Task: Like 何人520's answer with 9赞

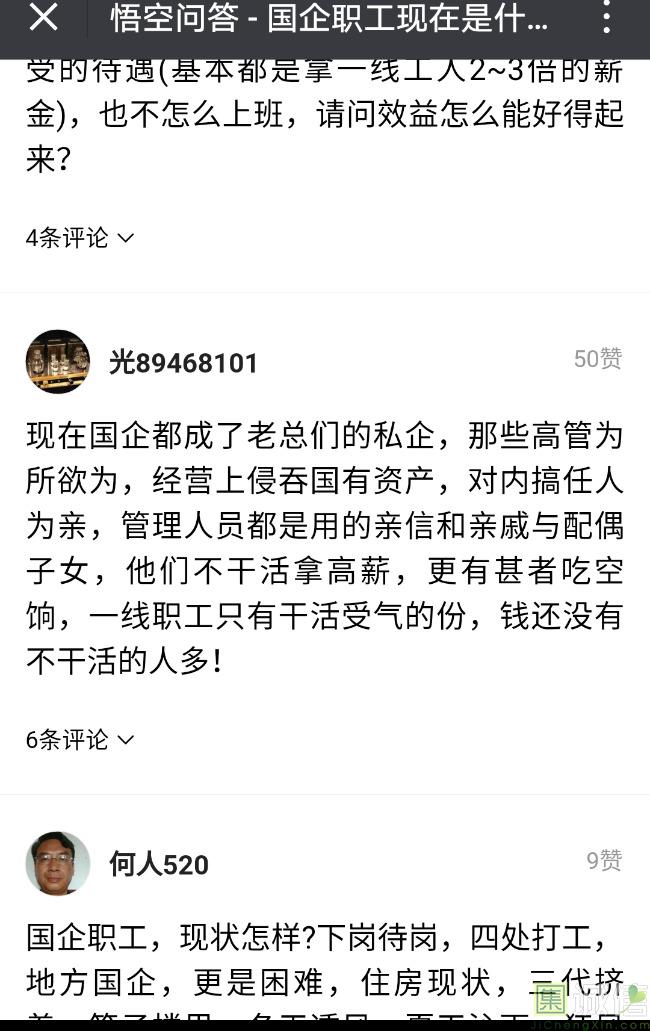Action: pos(603,861)
